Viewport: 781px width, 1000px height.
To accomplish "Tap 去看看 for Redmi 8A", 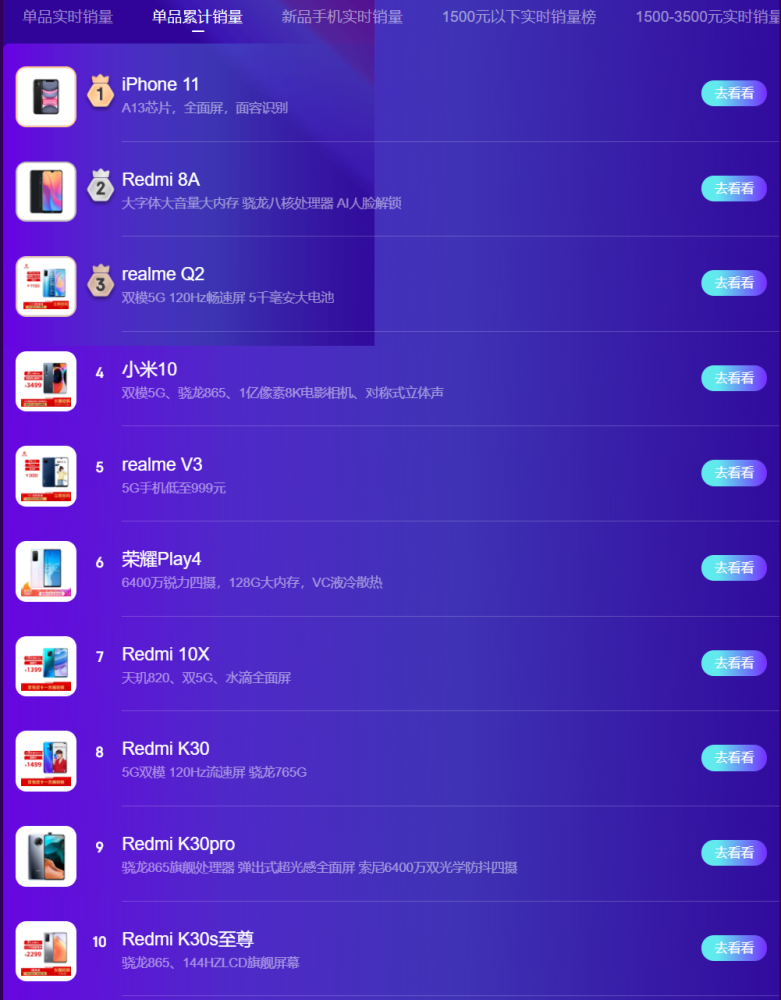I will [733, 188].
